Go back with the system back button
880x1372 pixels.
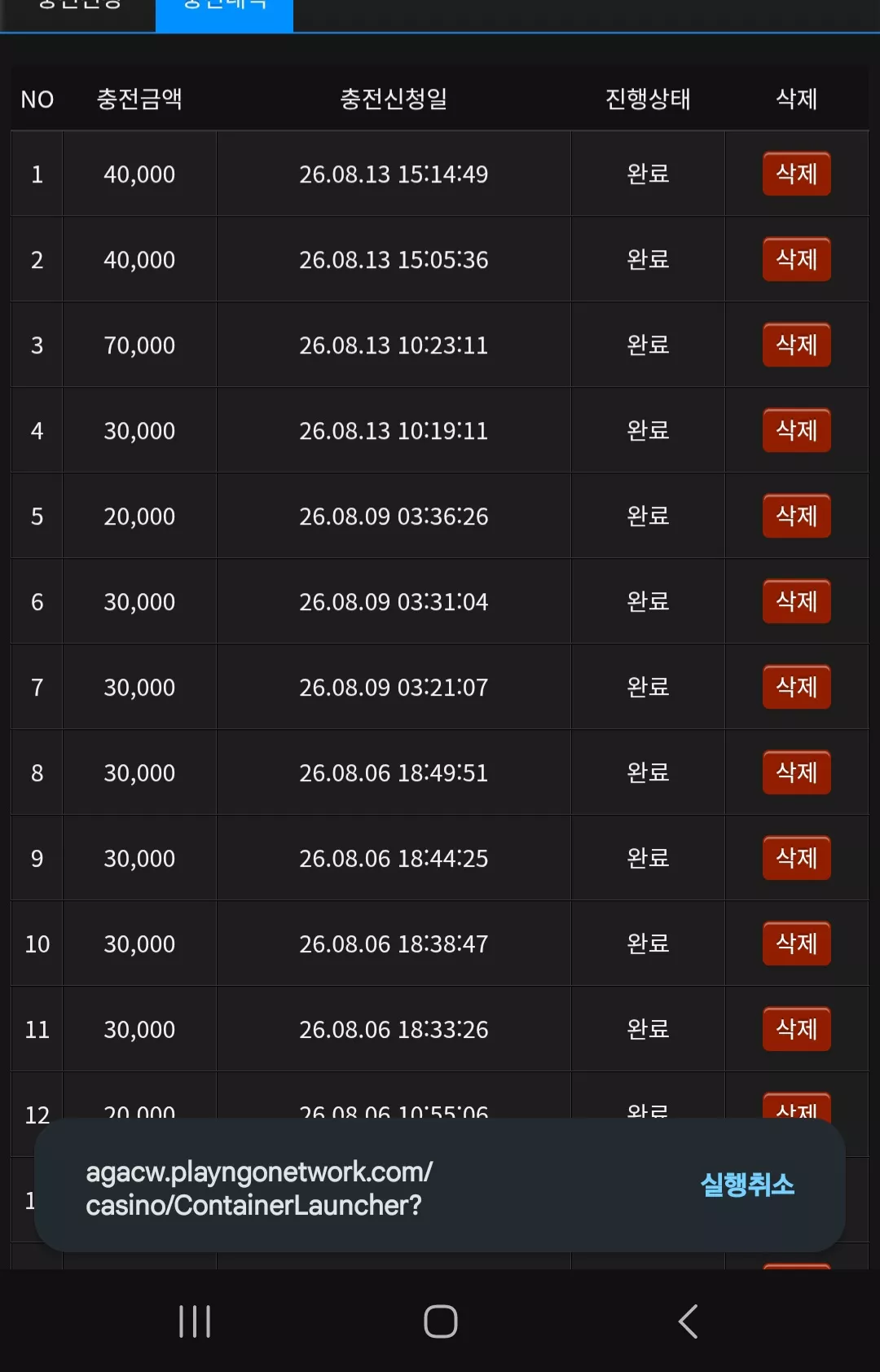(x=689, y=1321)
